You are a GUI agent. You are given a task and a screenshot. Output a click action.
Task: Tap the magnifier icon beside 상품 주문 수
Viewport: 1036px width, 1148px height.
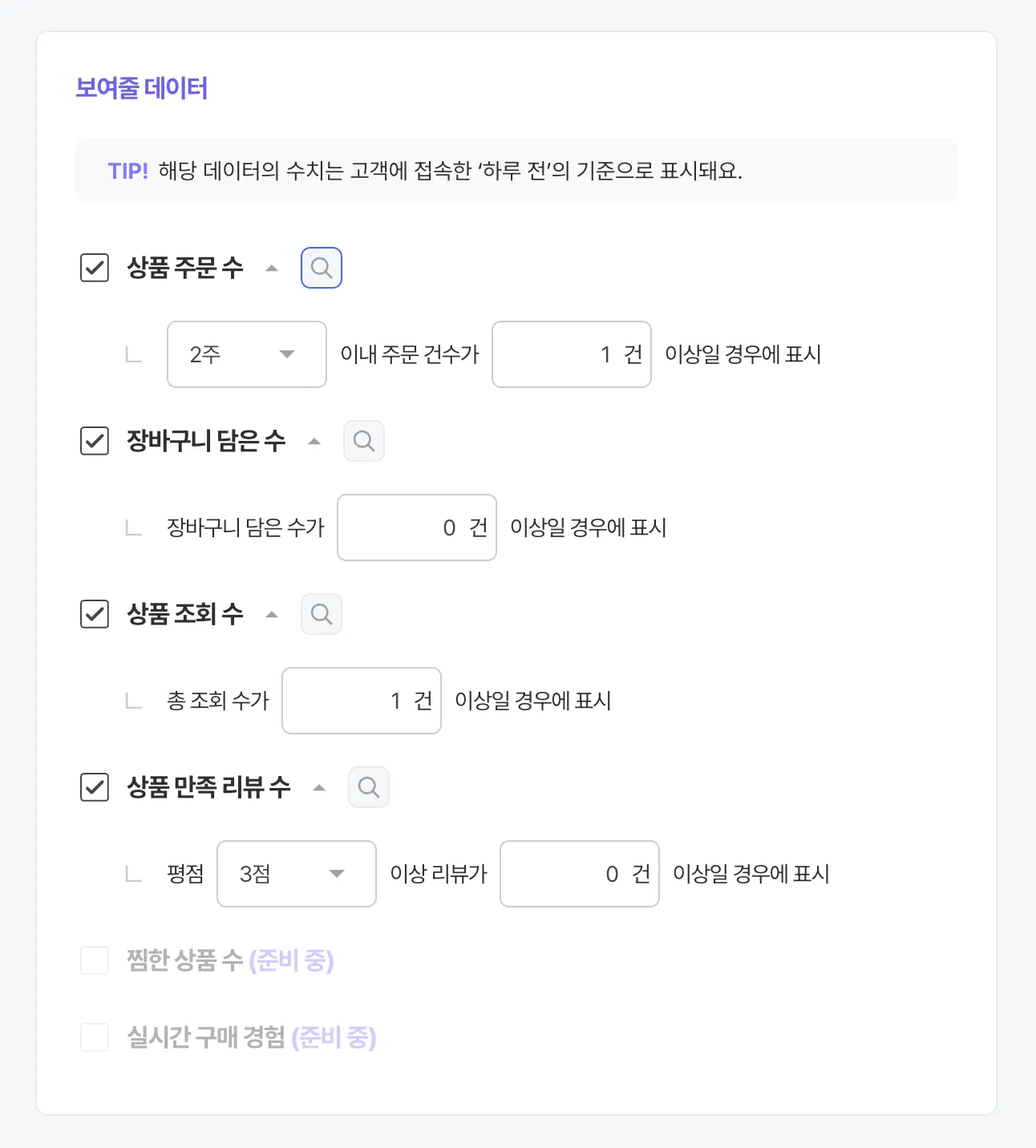click(x=322, y=268)
